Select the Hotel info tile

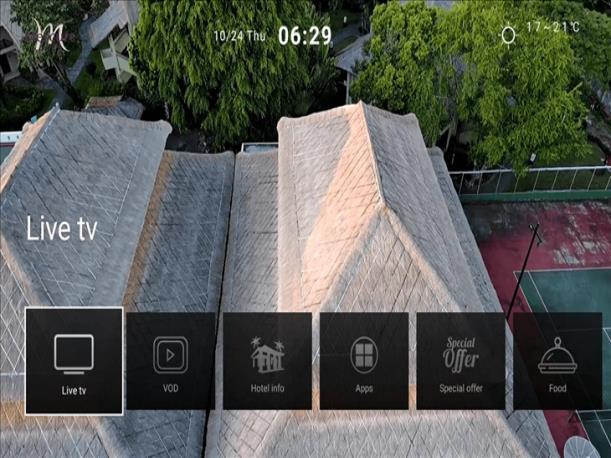click(267, 361)
